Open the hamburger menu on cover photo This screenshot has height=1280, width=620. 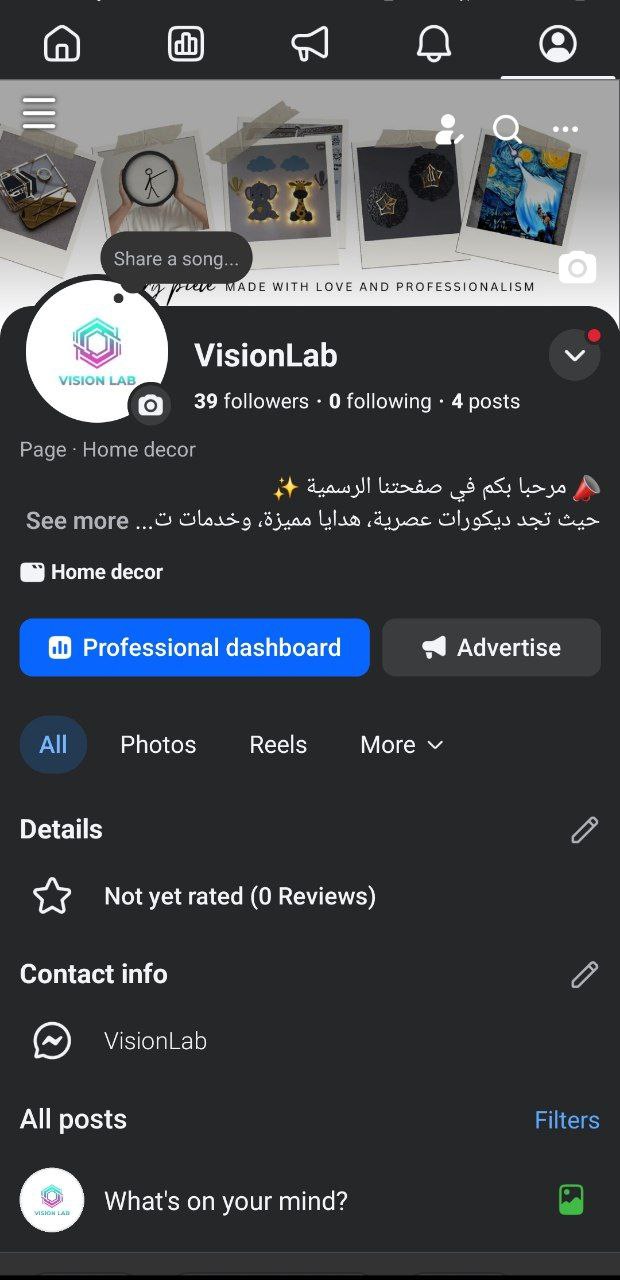(x=39, y=113)
